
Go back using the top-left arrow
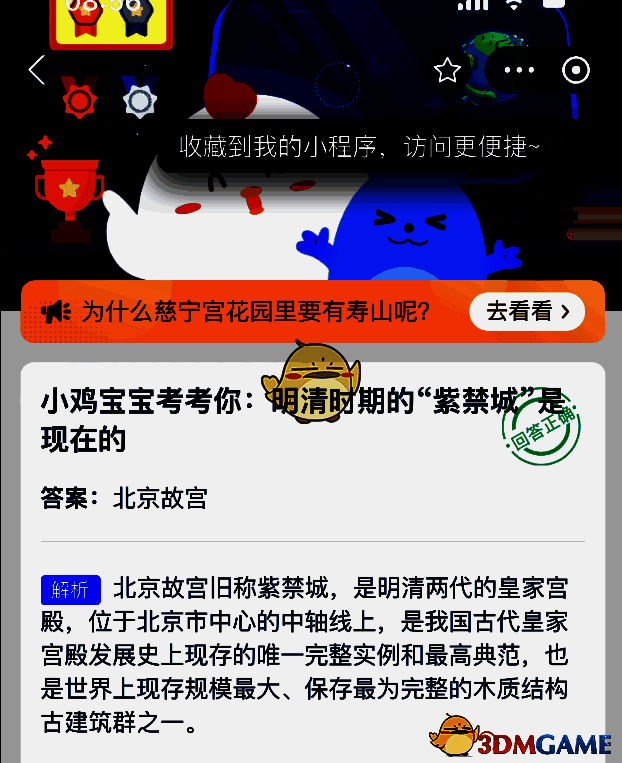coord(37,70)
